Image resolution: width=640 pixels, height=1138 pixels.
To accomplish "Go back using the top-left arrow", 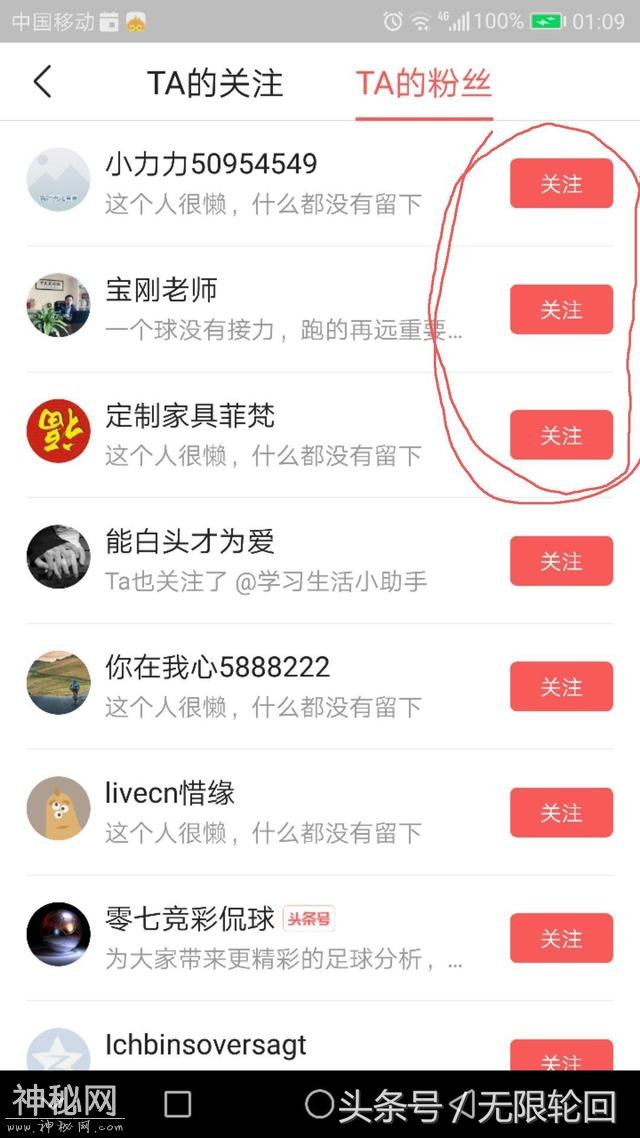I will coord(42,81).
